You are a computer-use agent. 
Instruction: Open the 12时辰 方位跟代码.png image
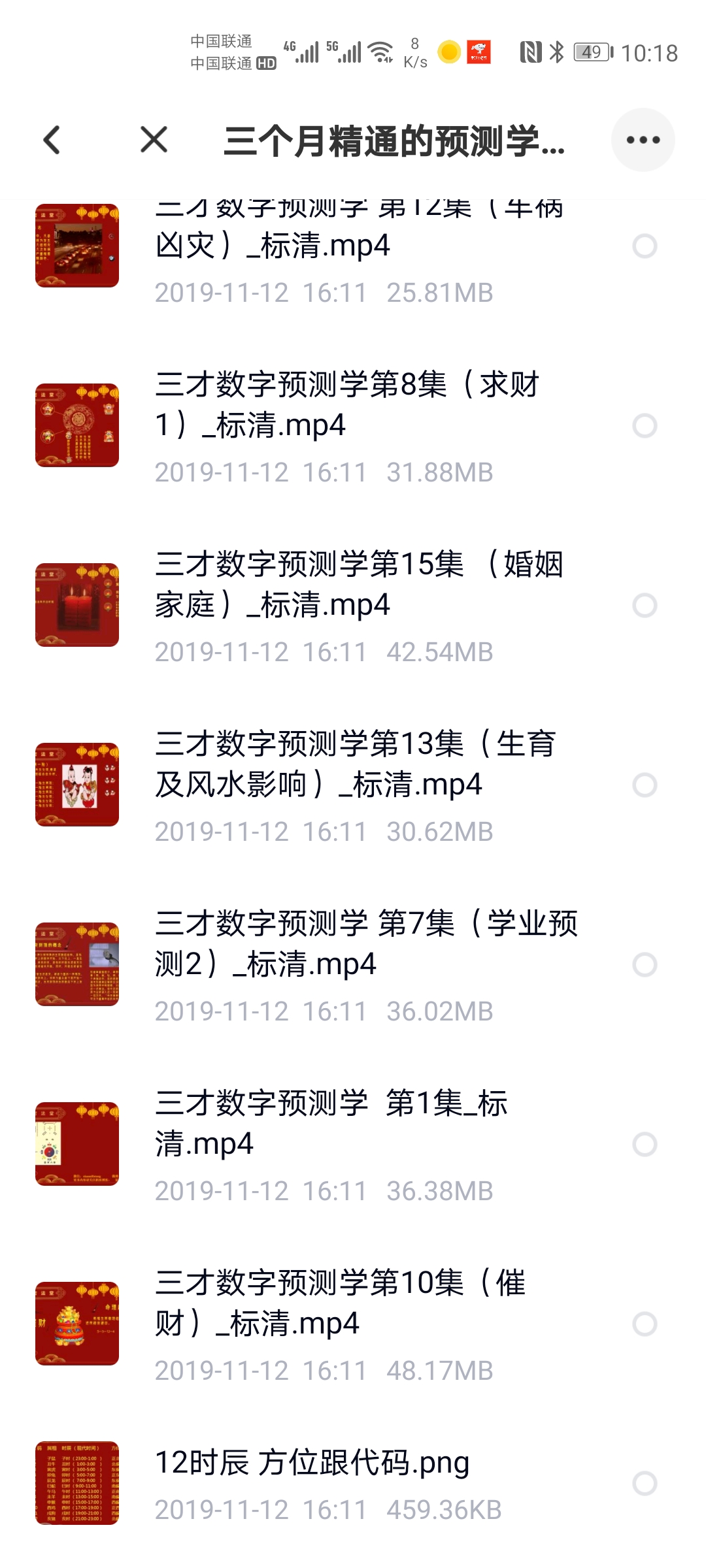(x=312, y=1463)
